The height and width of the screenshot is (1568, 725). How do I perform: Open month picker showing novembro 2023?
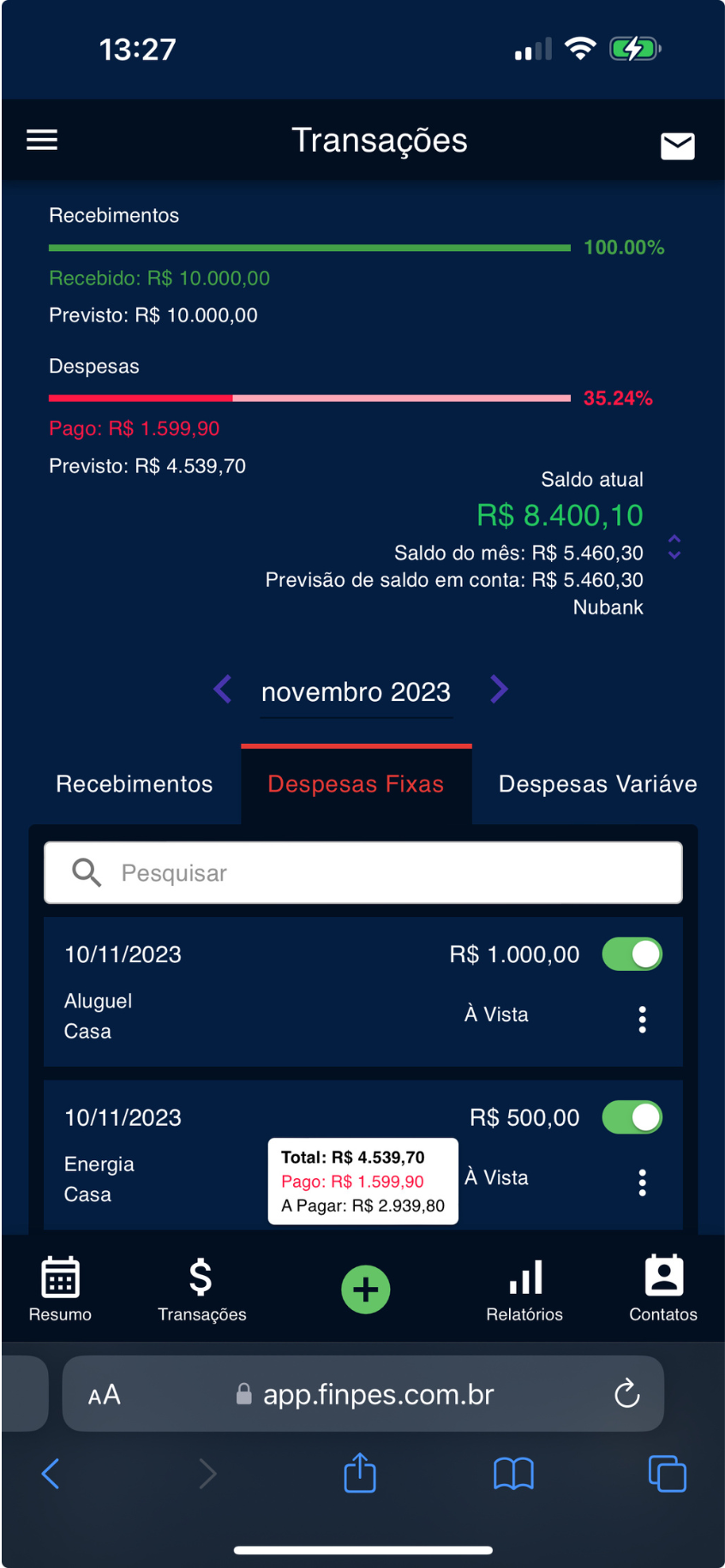click(x=356, y=691)
